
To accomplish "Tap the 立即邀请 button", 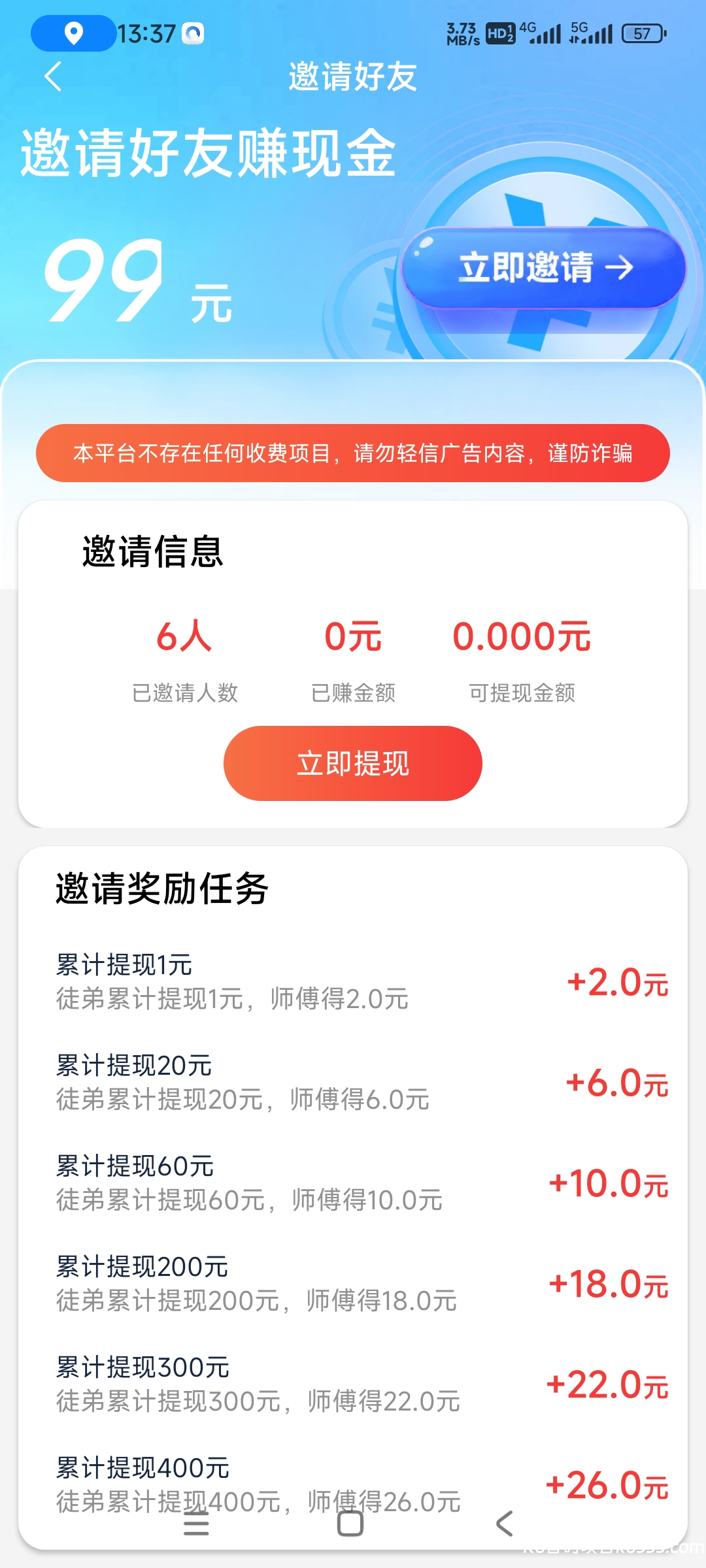I will click(x=544, y=268).
